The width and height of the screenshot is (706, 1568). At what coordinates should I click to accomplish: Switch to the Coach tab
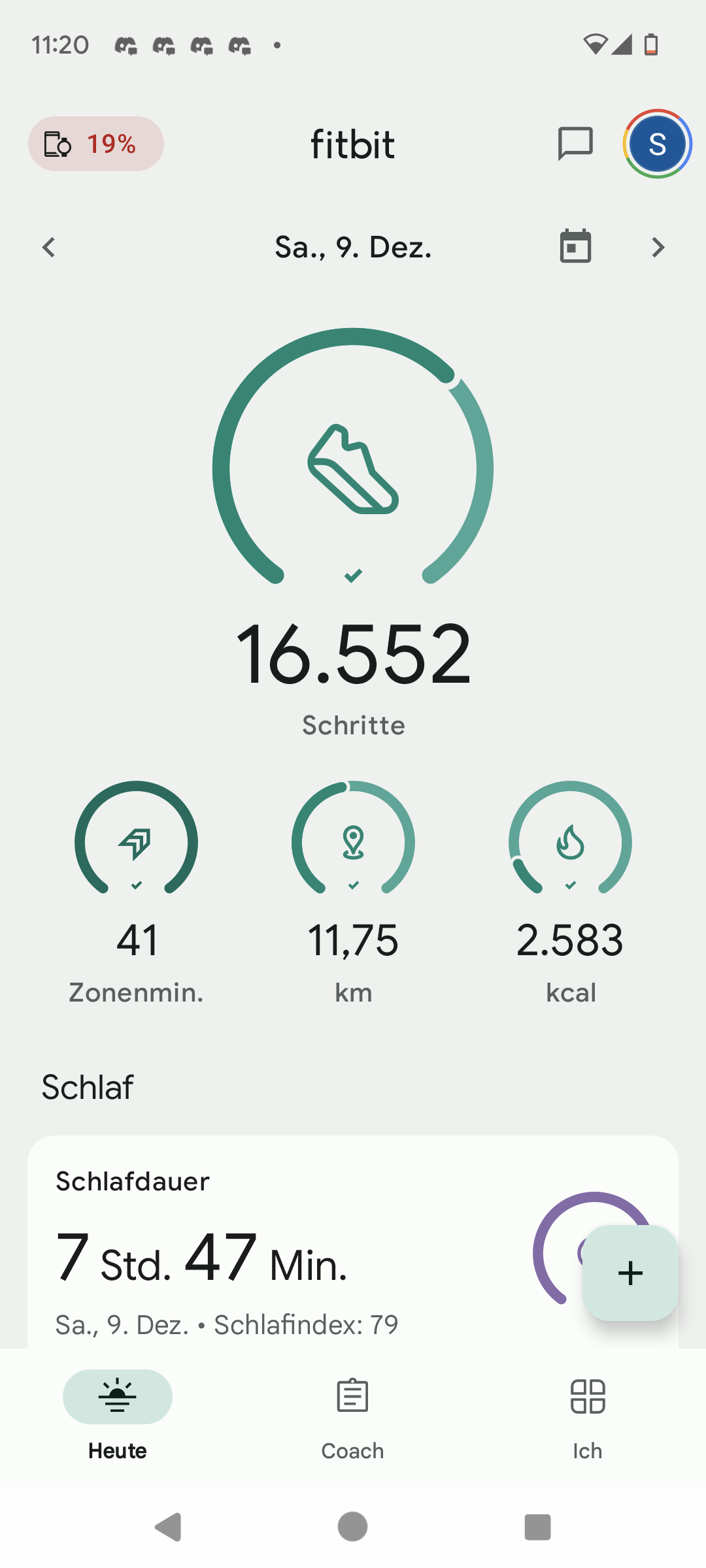click(x=352, y=1415)
